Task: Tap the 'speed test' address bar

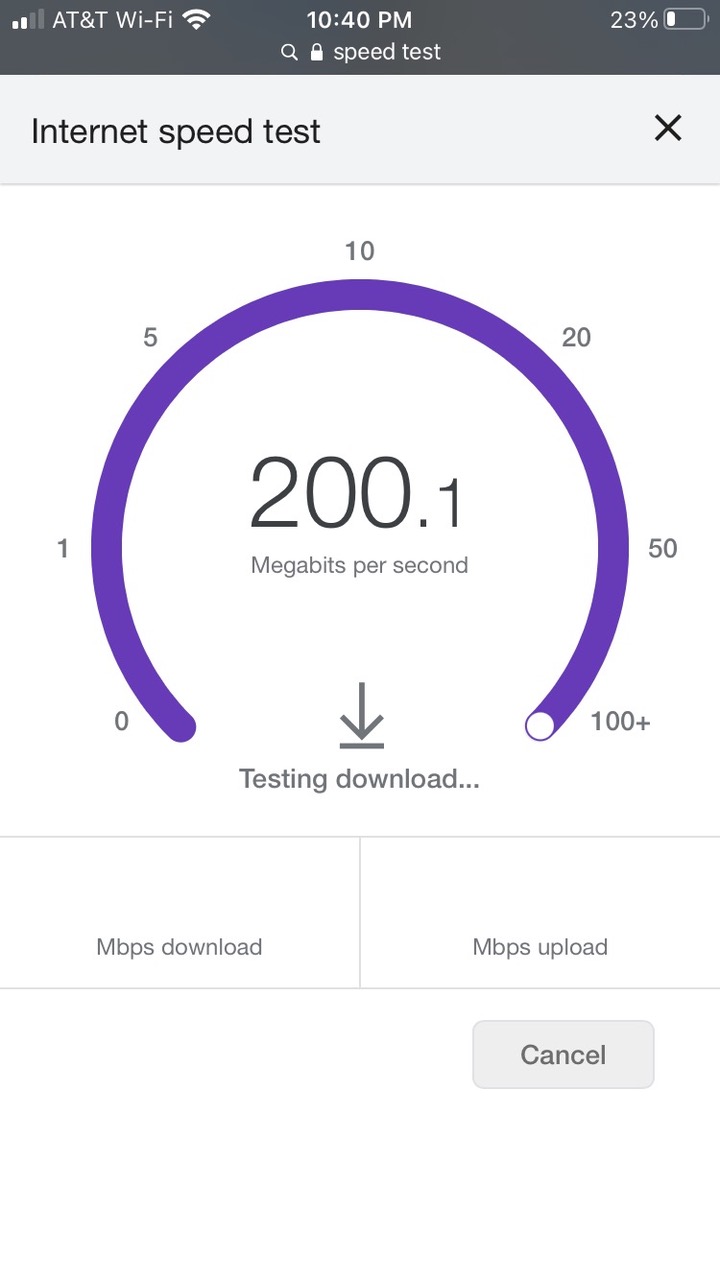Action: 361,52
